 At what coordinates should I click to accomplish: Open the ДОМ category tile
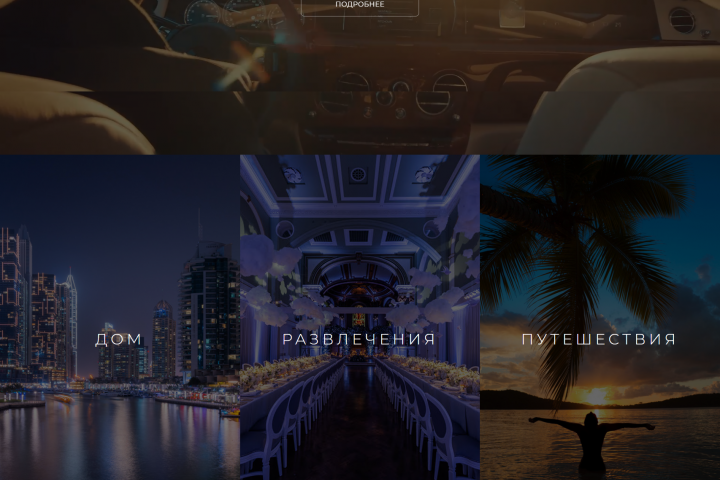coord(119,339)
